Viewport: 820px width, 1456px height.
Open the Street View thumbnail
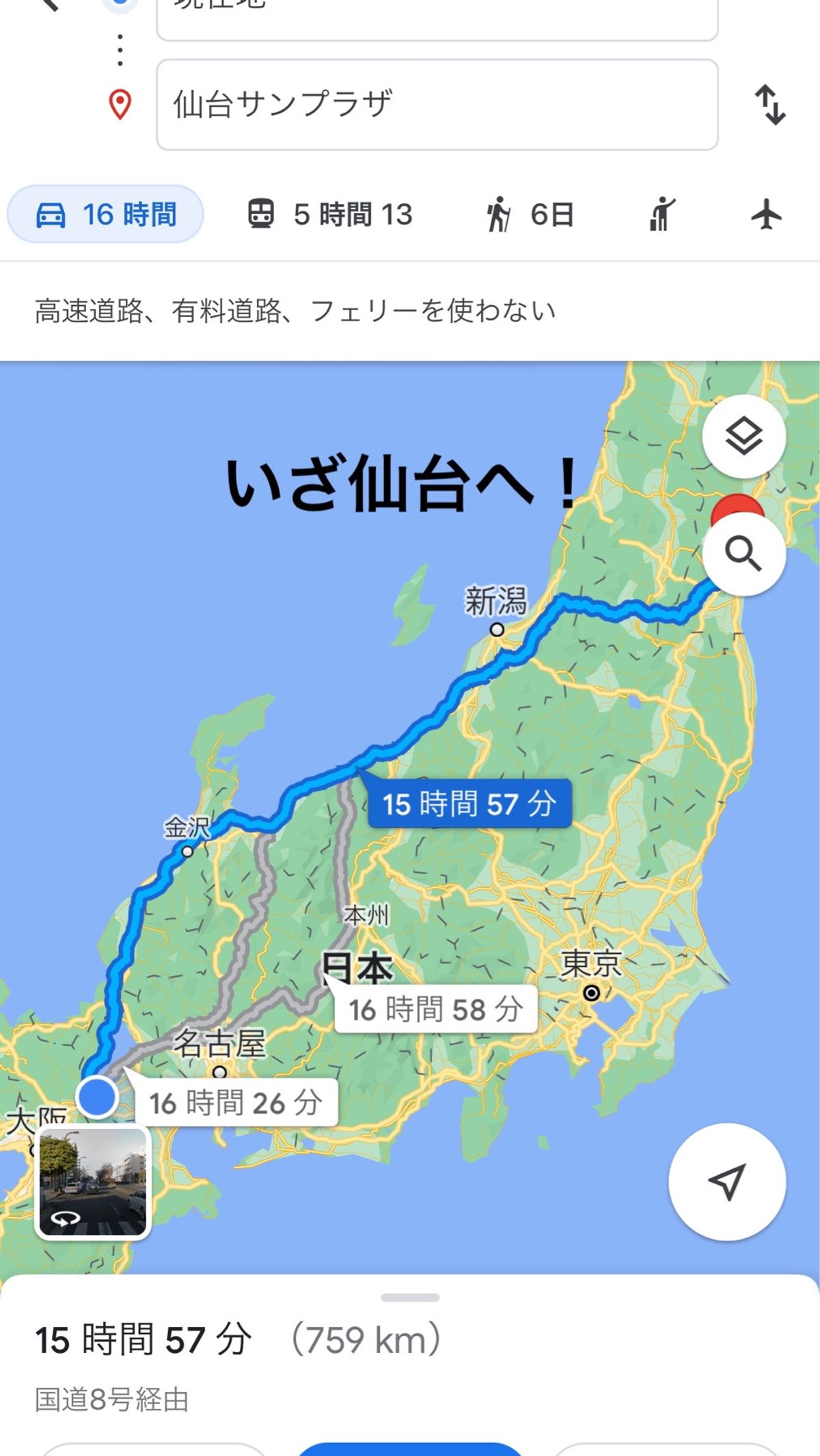click(x=93, y=1183)
